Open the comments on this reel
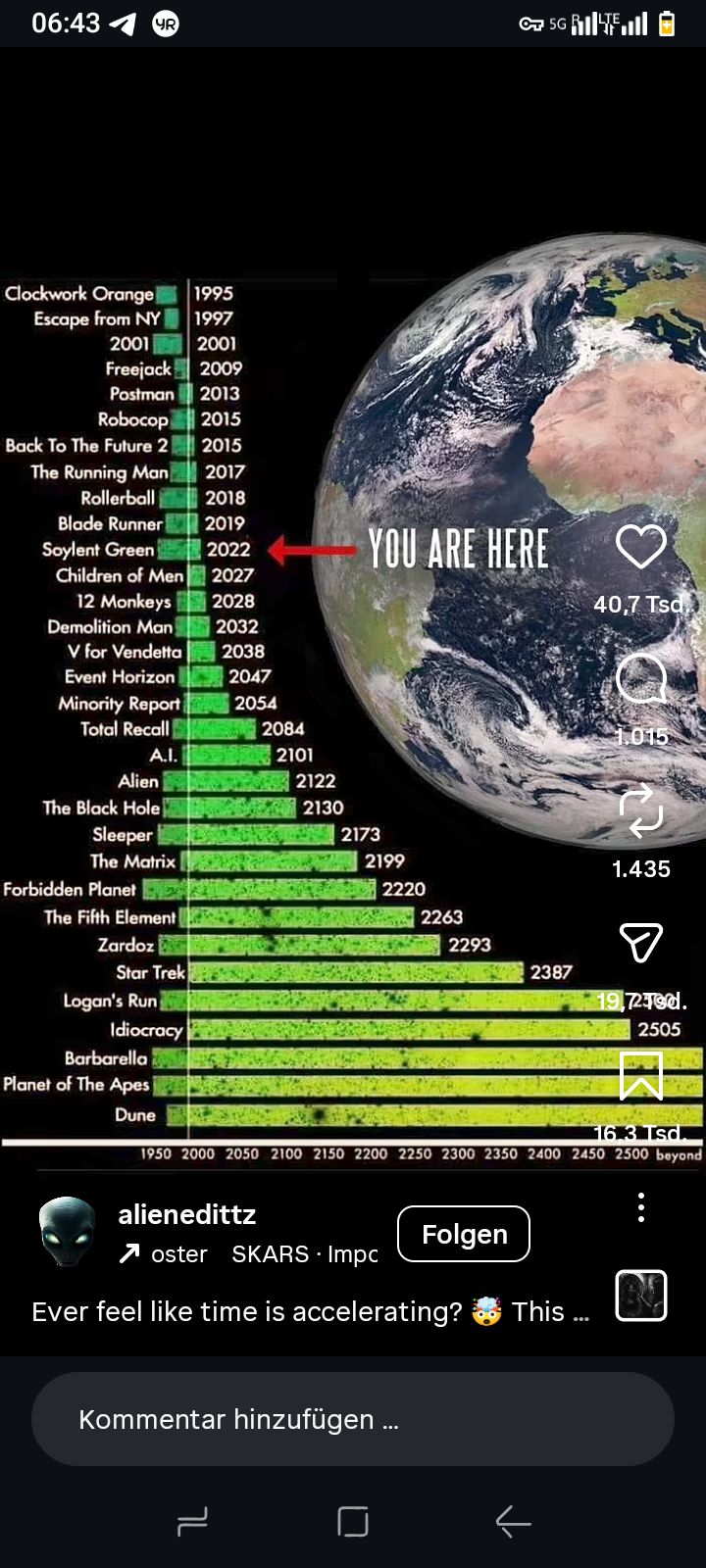 [640, 679]
